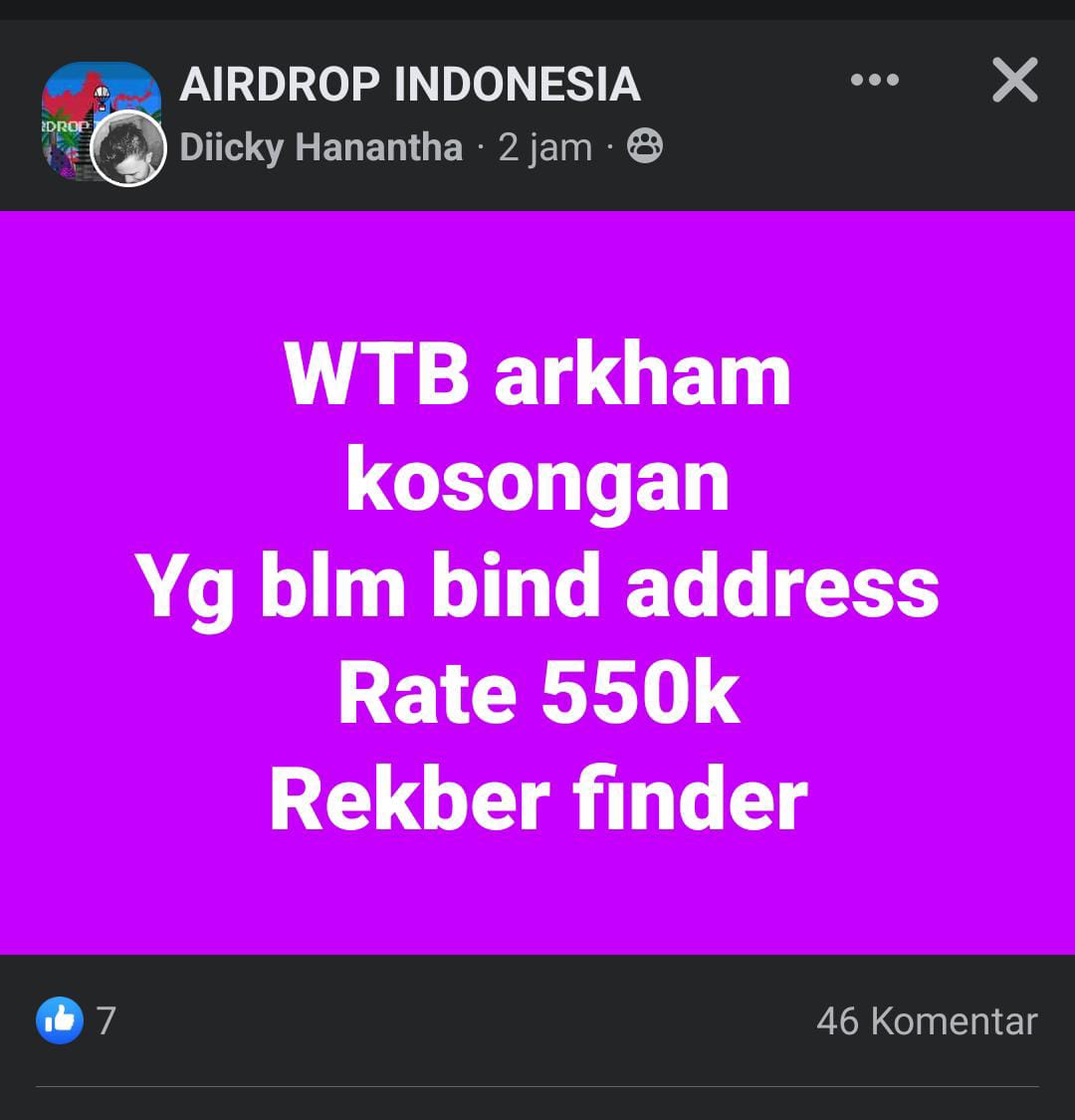Open the three-dot post options menu
The image size is (1075, 1120).
[x=875, y=81]
